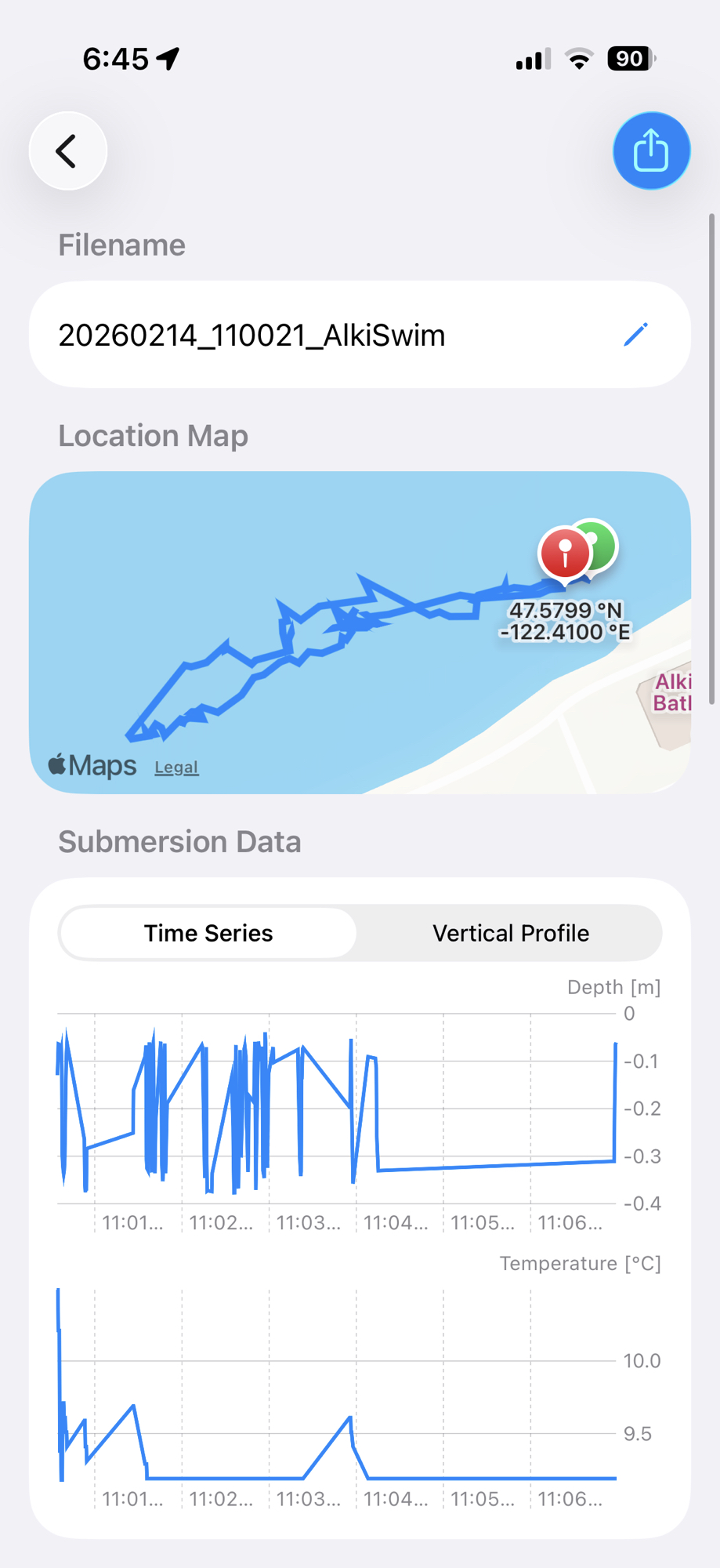Open the Legal link on the map
The width and height of the screenshot is (720, 1568).
click(176, 767)
